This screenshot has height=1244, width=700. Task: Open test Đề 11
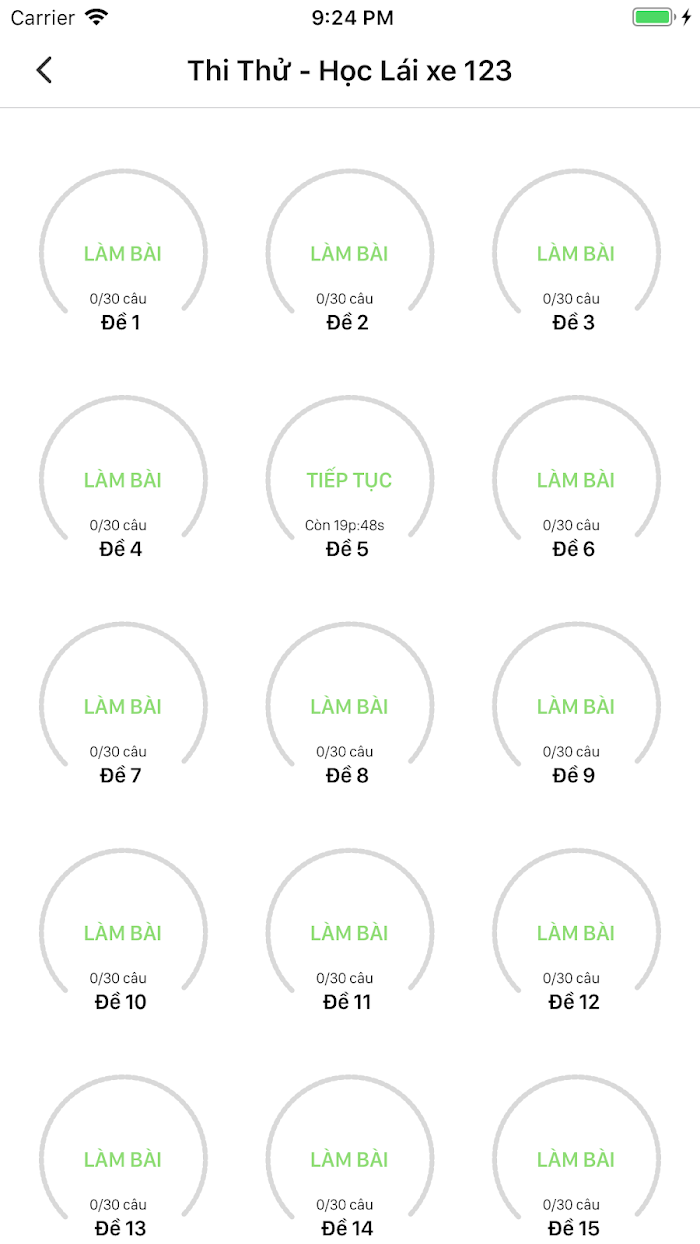(x=349, y=933)
